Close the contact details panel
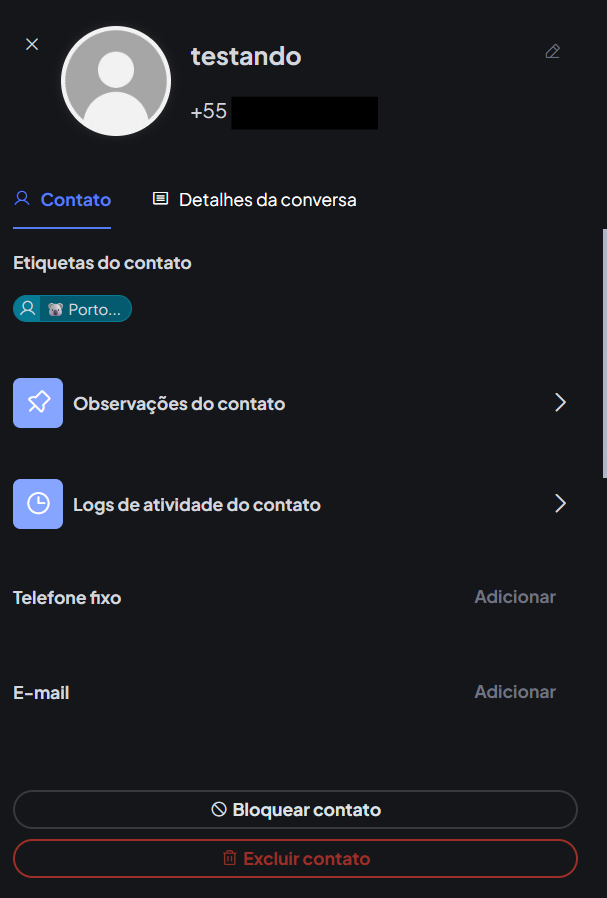 pyautogui.click(x=32, y=44)
